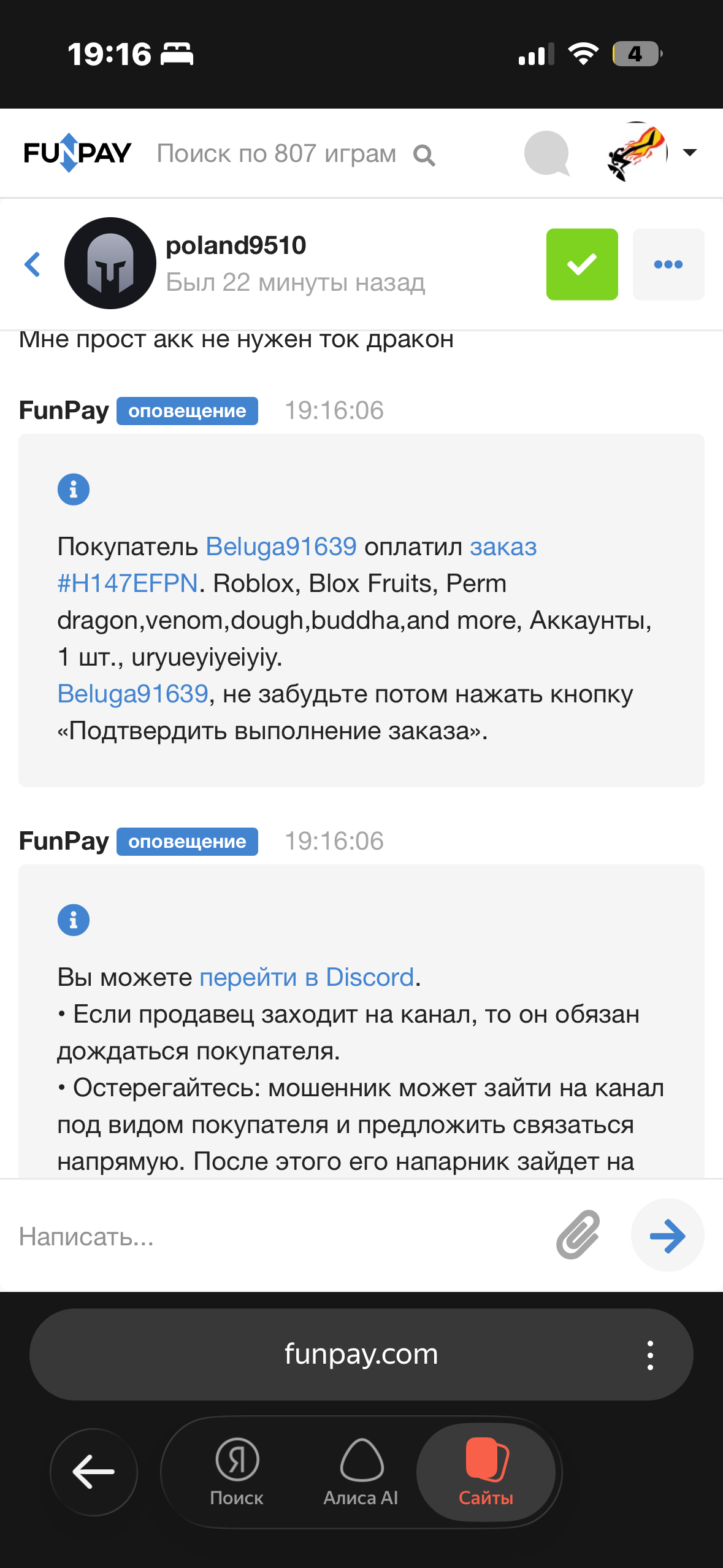Send the message with the arrow button
723x1568 pixels.
pyautogui.click(x=667, y=1235)
